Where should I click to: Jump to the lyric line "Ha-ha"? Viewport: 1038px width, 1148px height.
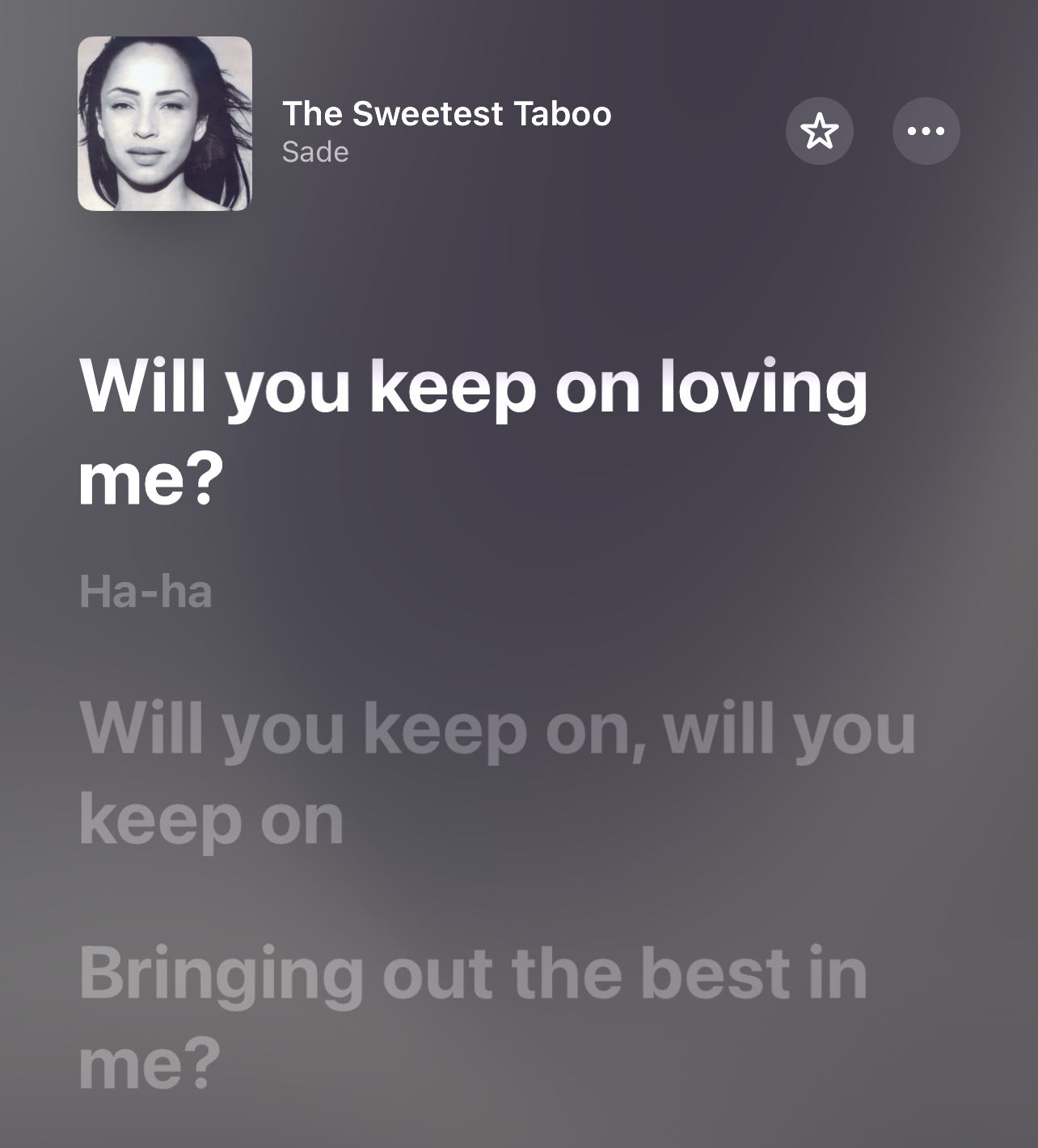coord(146,593)
